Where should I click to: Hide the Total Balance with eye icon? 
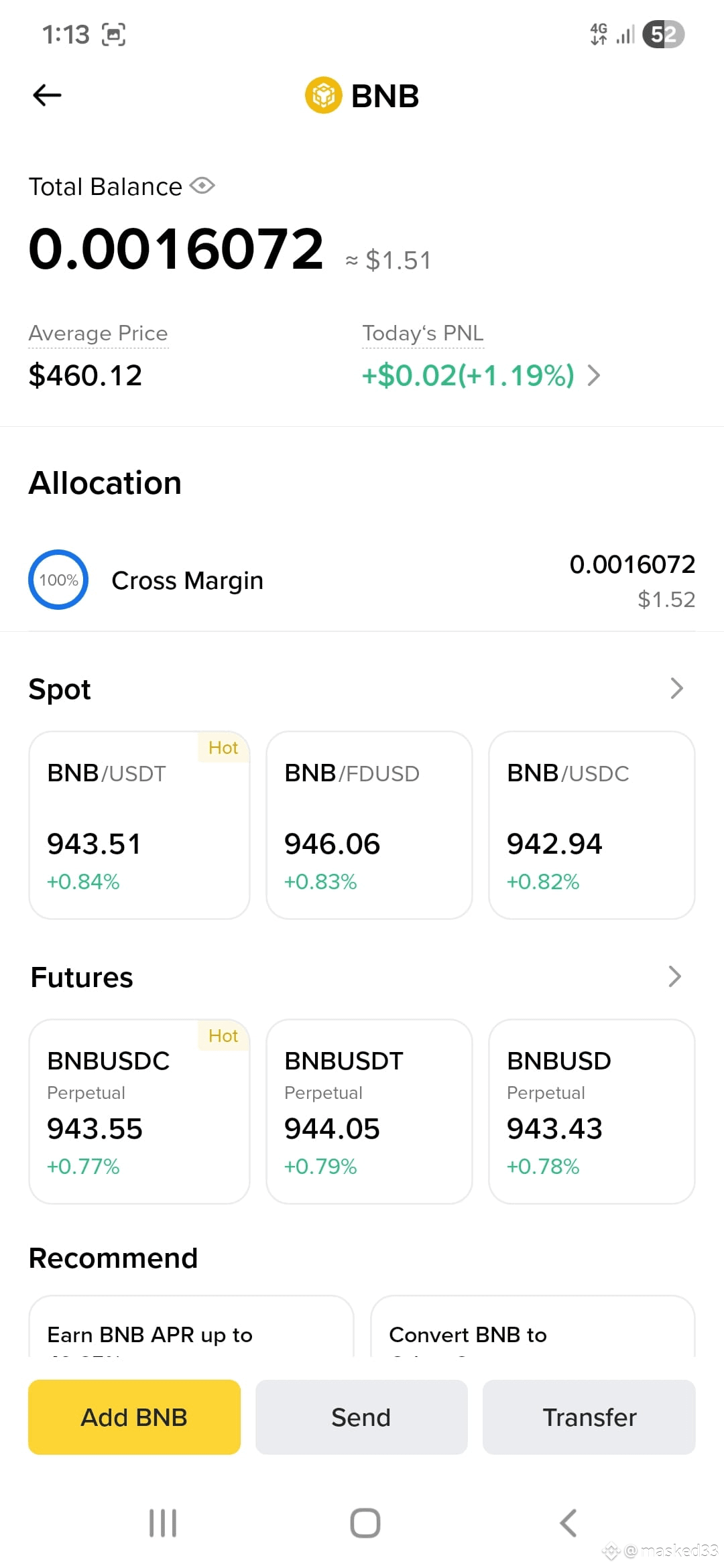(x=202, y=186)
